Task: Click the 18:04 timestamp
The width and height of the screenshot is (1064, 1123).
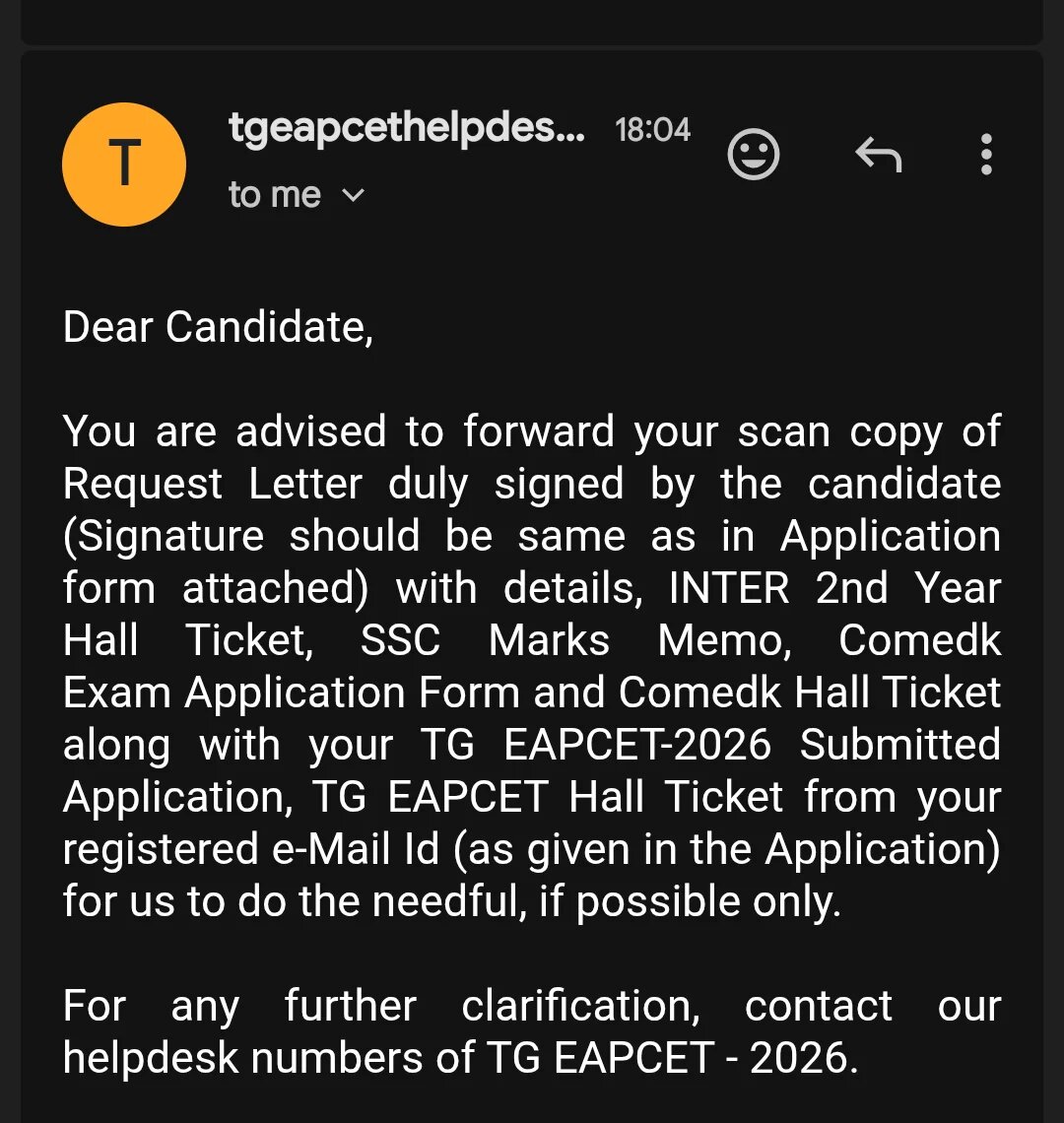Action: click(x=652, y=128)
